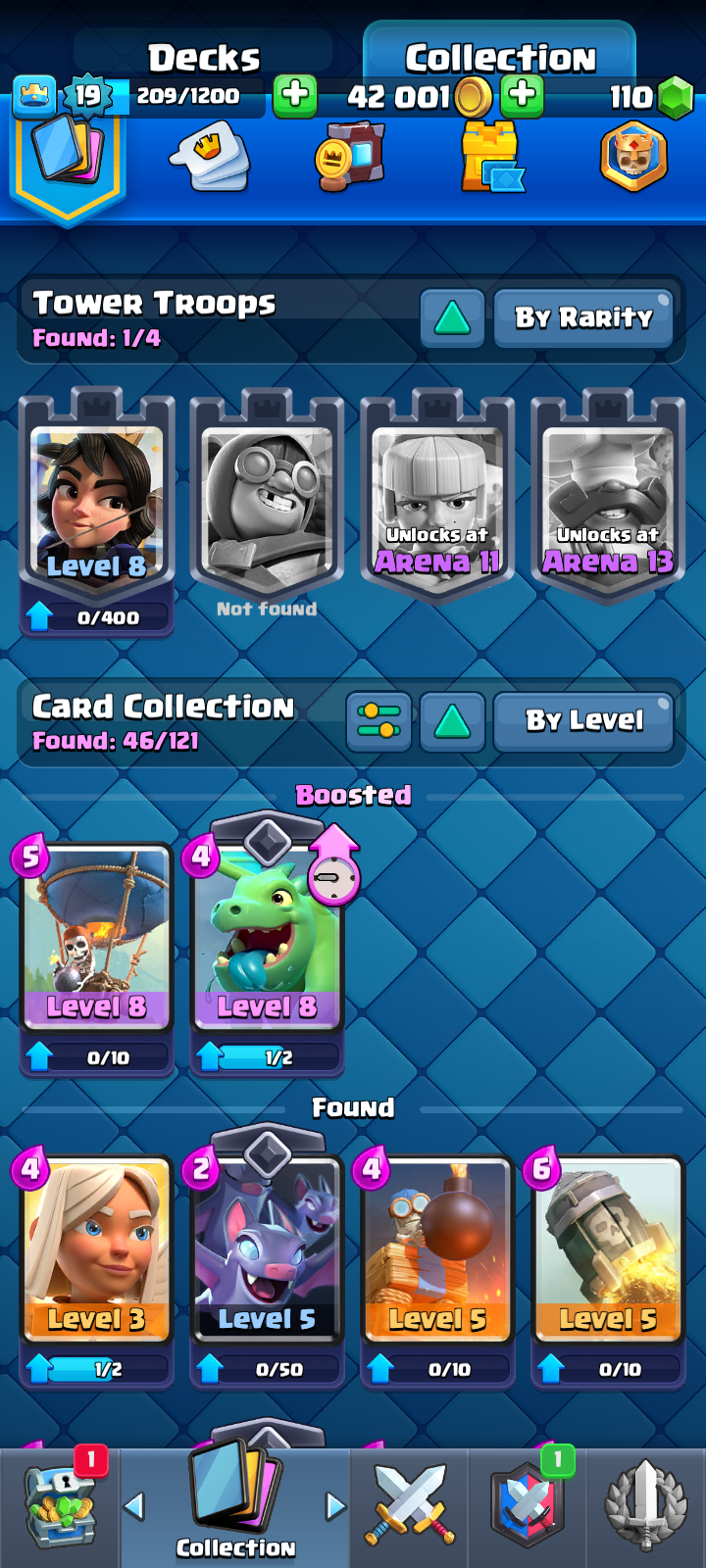The height and width of the screenshot is (1568, 706).
Task: Open the emotes collection icon
Action: coord(211,156)
